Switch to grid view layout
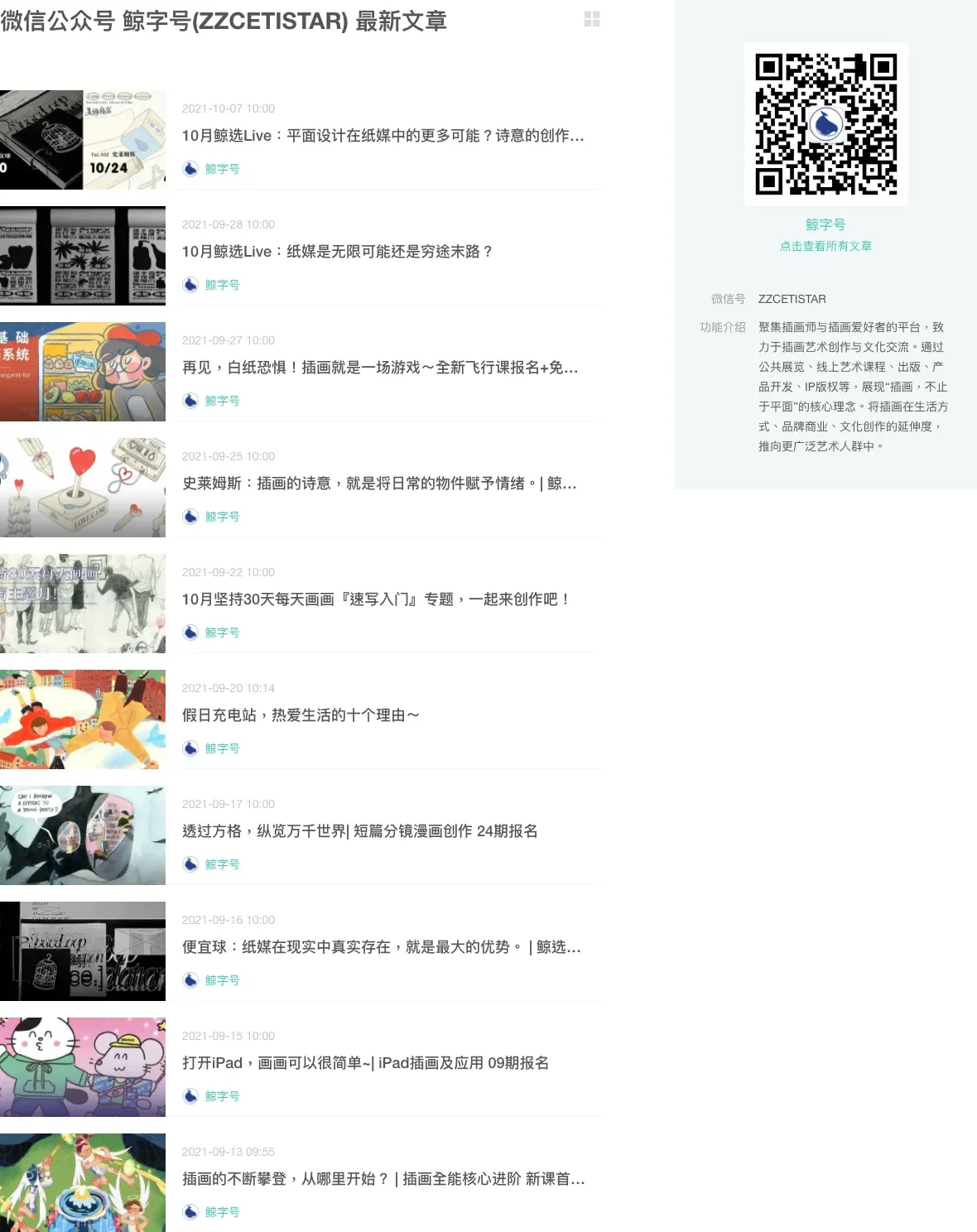 click(x=591, y=19)
